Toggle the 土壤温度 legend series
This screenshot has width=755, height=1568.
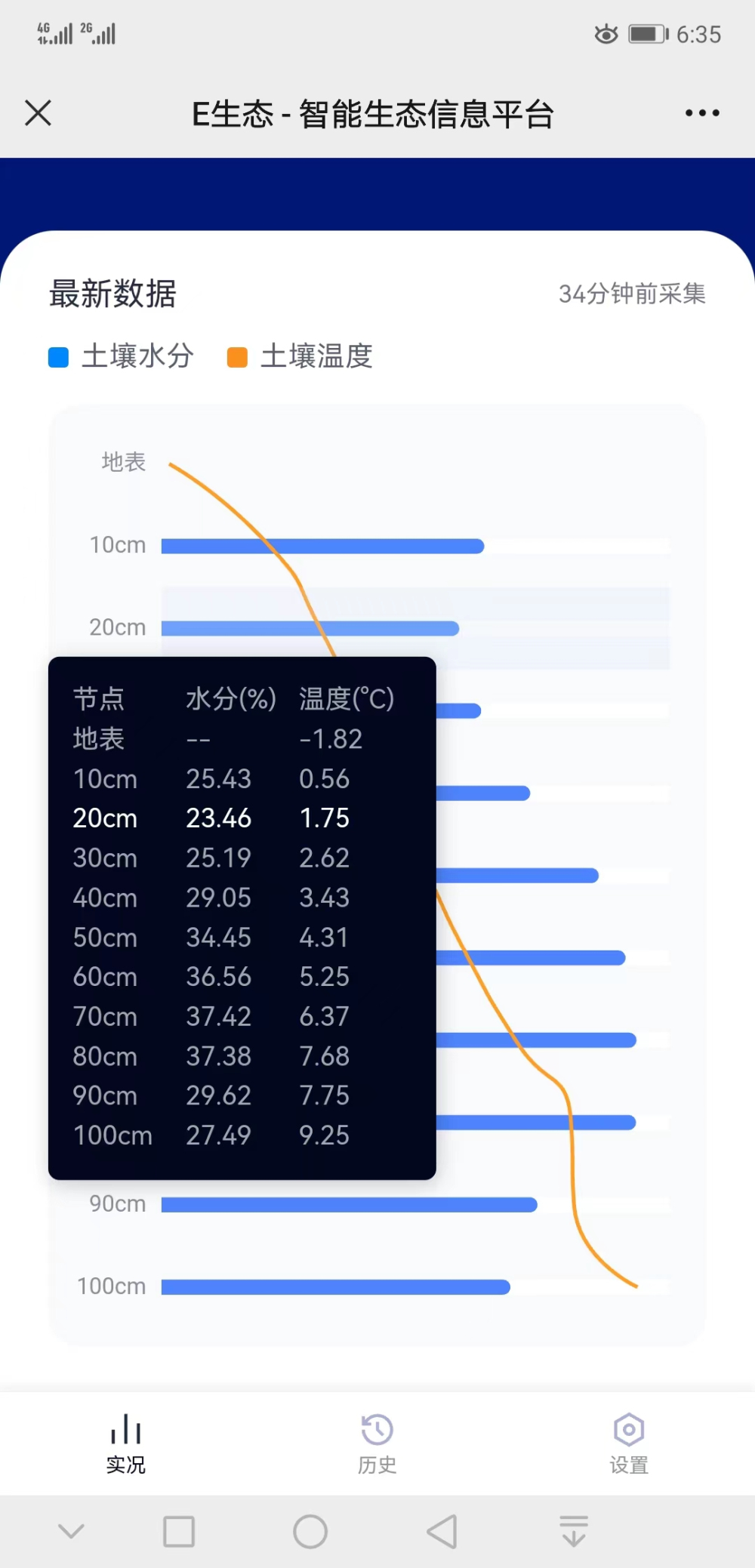tap(300, 356)
